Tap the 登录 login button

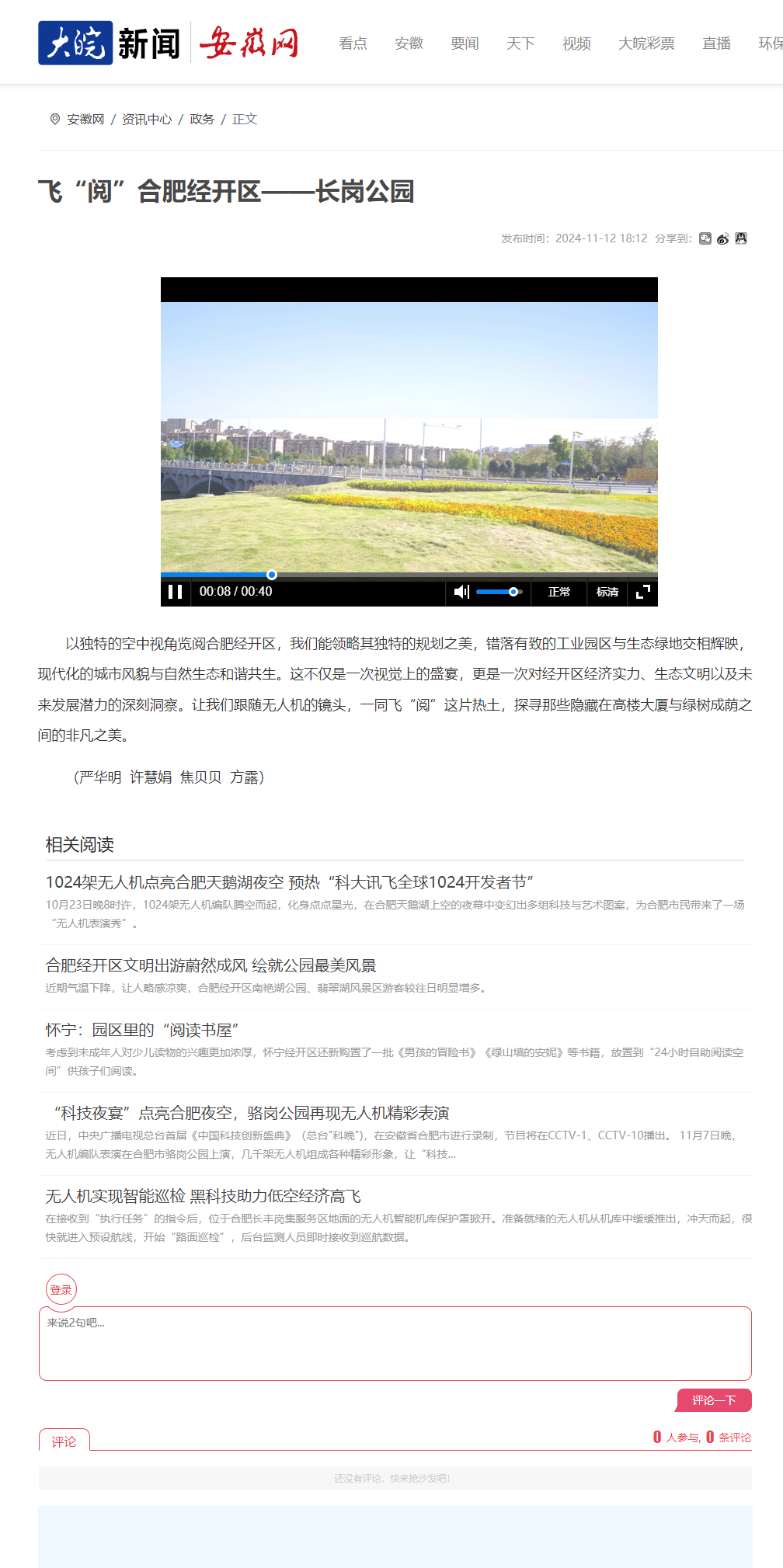point(61,1290)
